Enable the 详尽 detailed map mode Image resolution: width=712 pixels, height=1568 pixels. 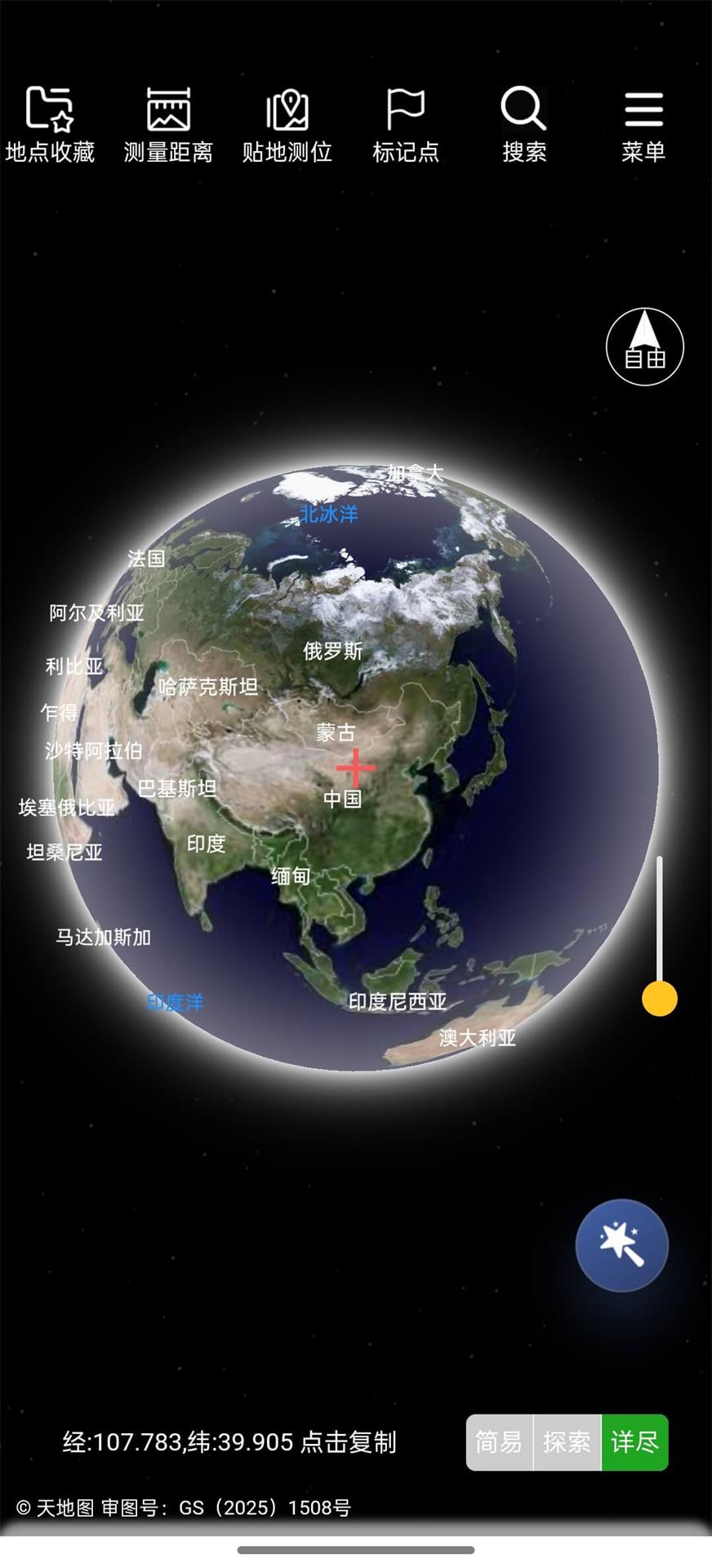(635, 1442)
